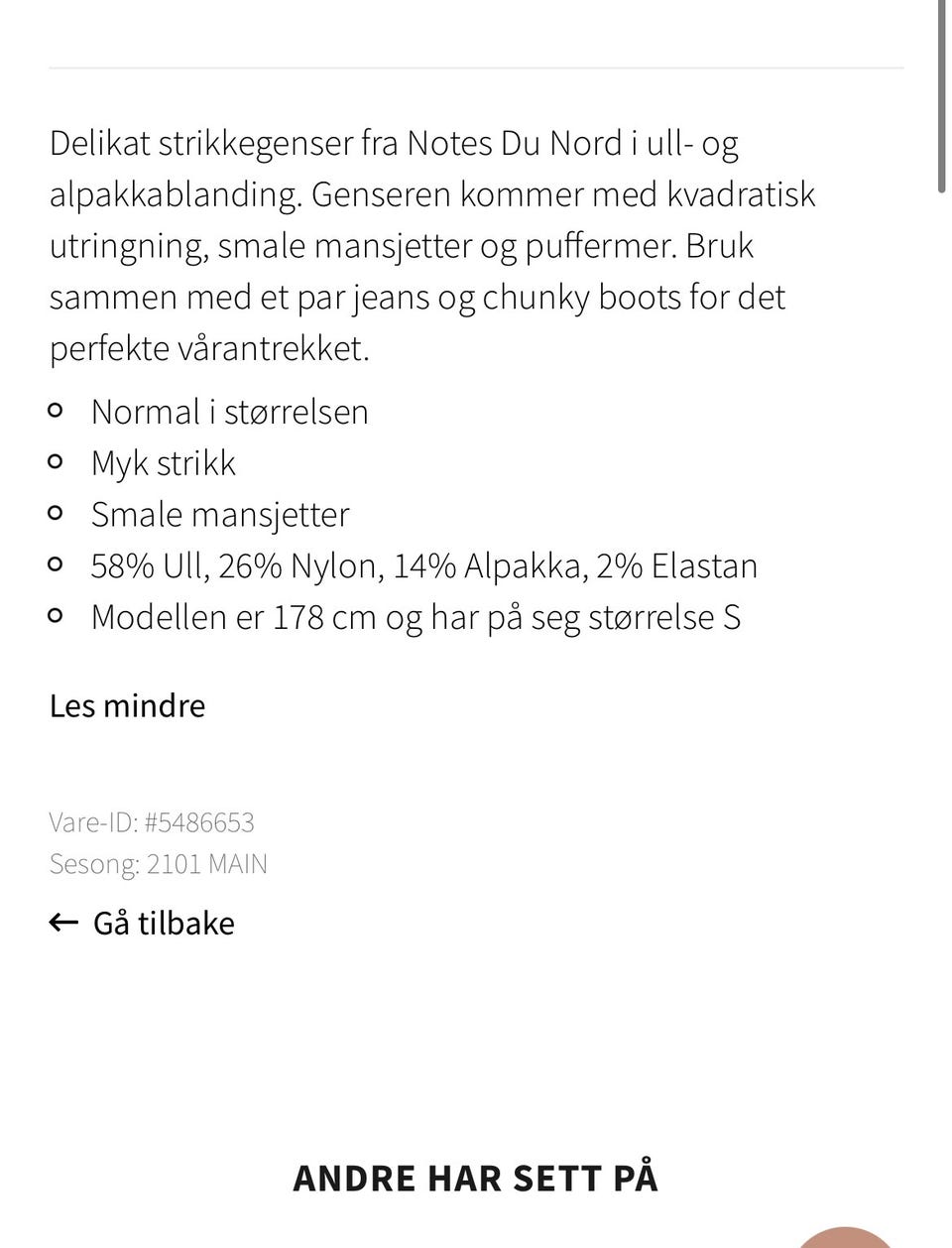The height and width of the screenshot is (1248, 952).
Task: Click the horizontal divider line above the description
Action: point(476,67)
